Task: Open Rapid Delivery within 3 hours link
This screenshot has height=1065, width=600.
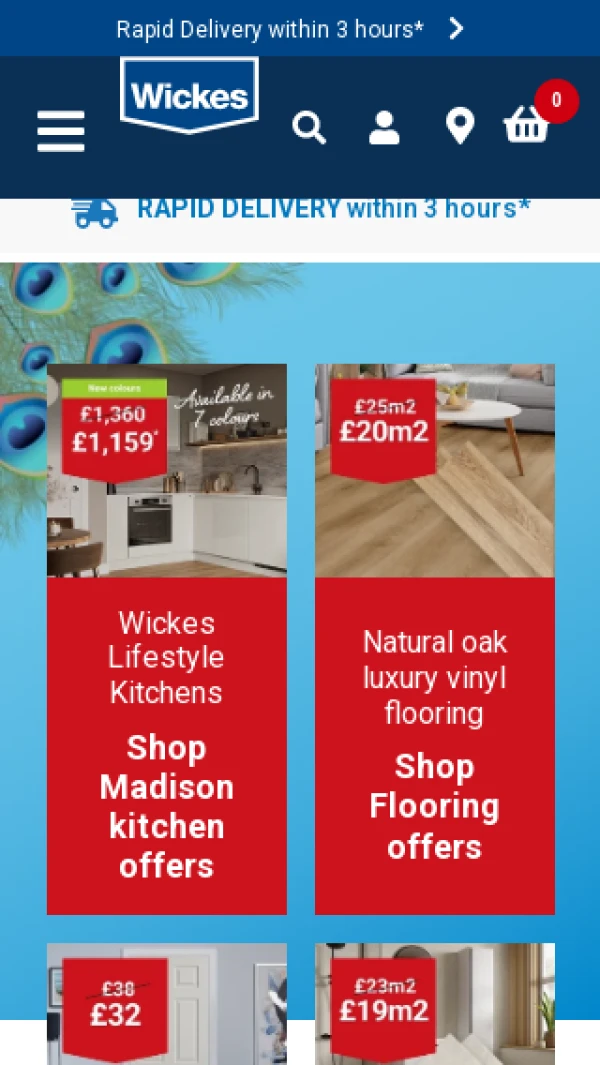Action: click(333, 209)
